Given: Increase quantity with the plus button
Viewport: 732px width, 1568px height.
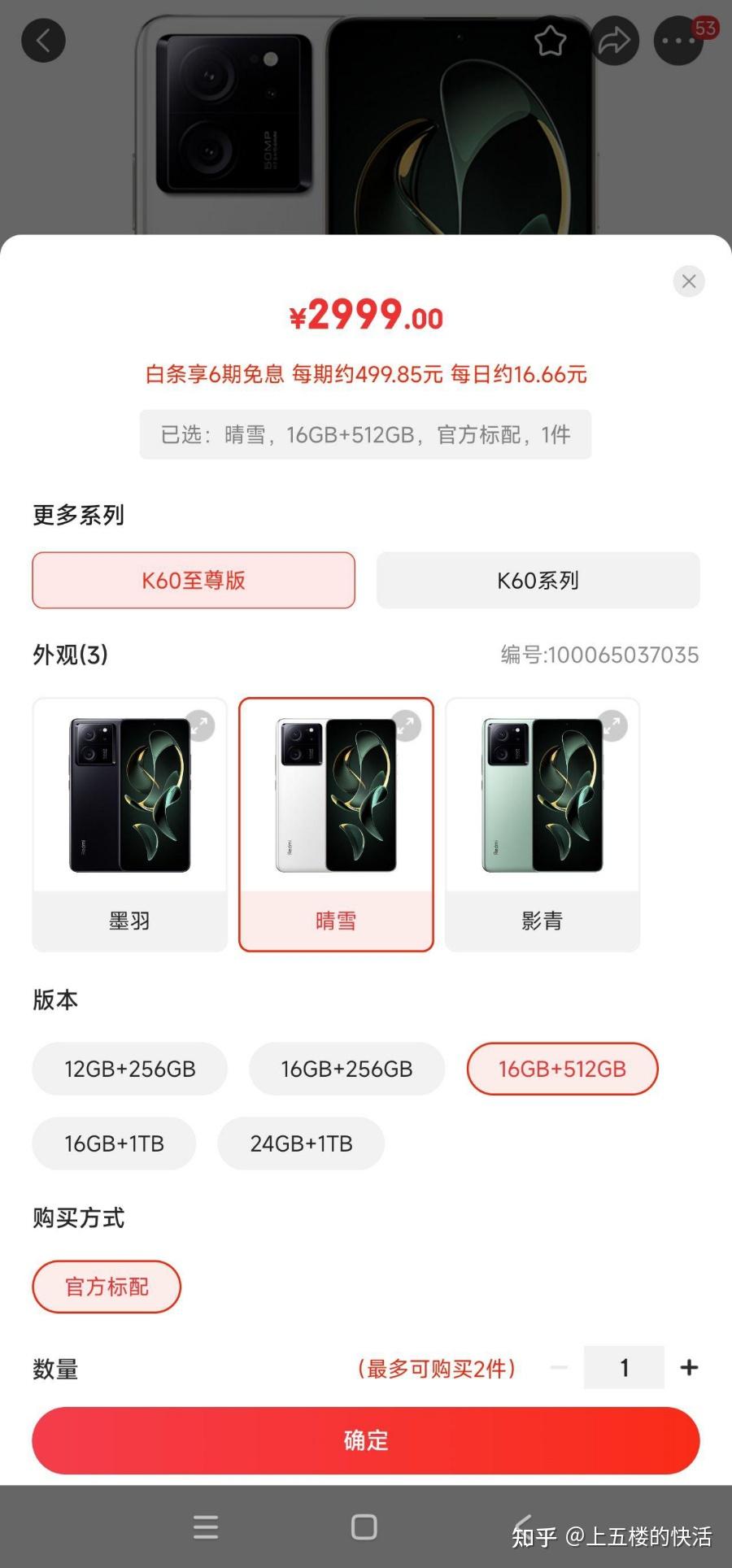Looking at the screenshot, I should pos(689,1367).
